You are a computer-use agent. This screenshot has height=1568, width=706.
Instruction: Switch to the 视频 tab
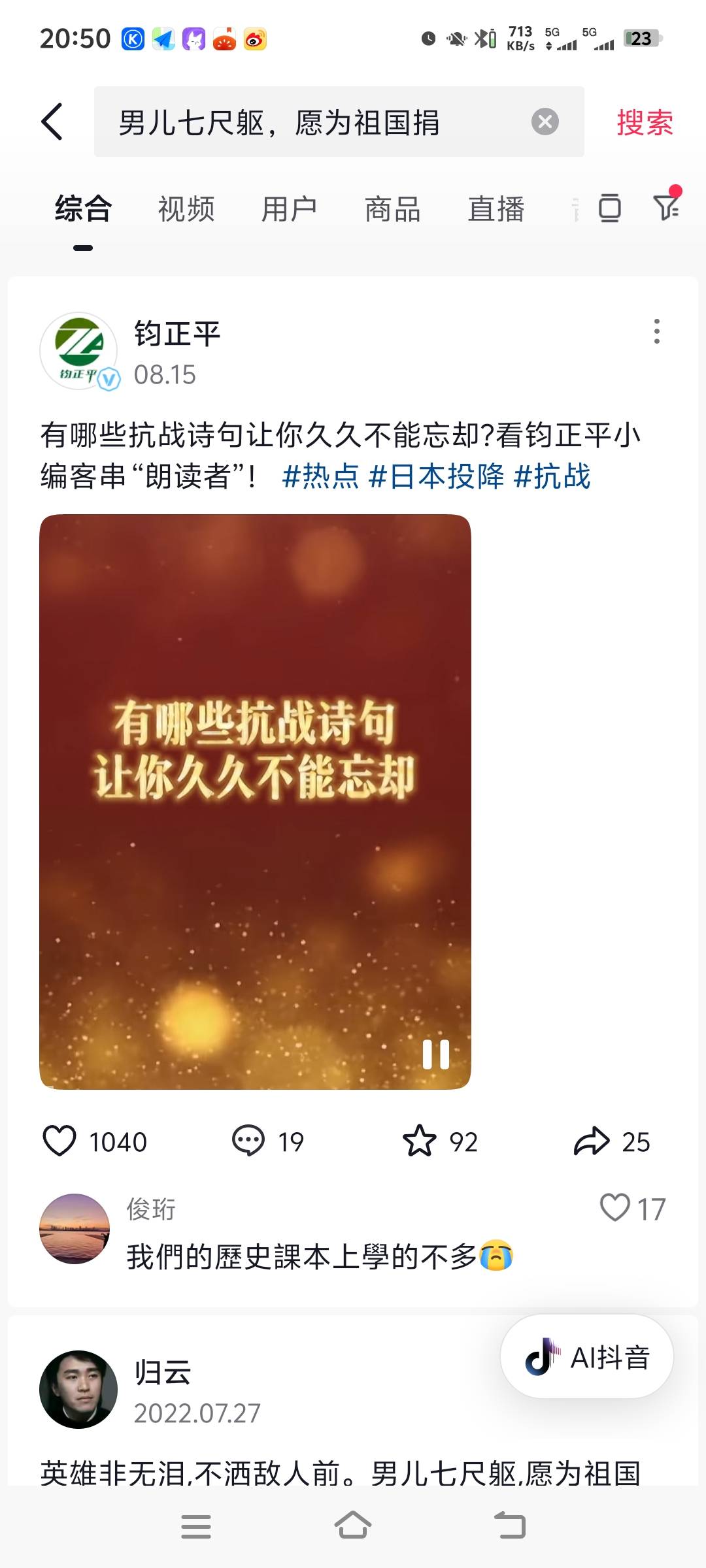point(186,209)
